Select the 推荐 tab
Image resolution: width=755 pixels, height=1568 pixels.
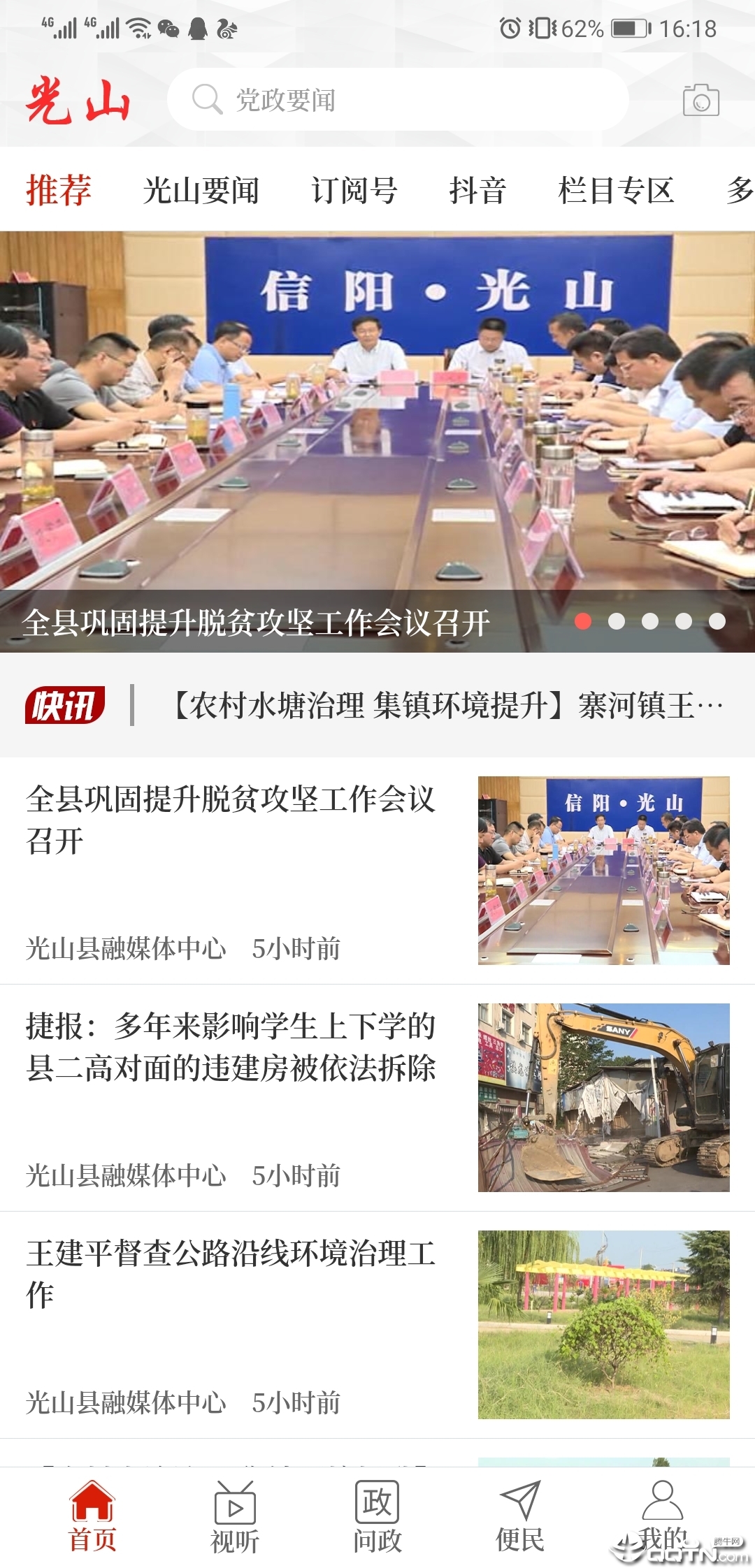(x=59, y=191)
